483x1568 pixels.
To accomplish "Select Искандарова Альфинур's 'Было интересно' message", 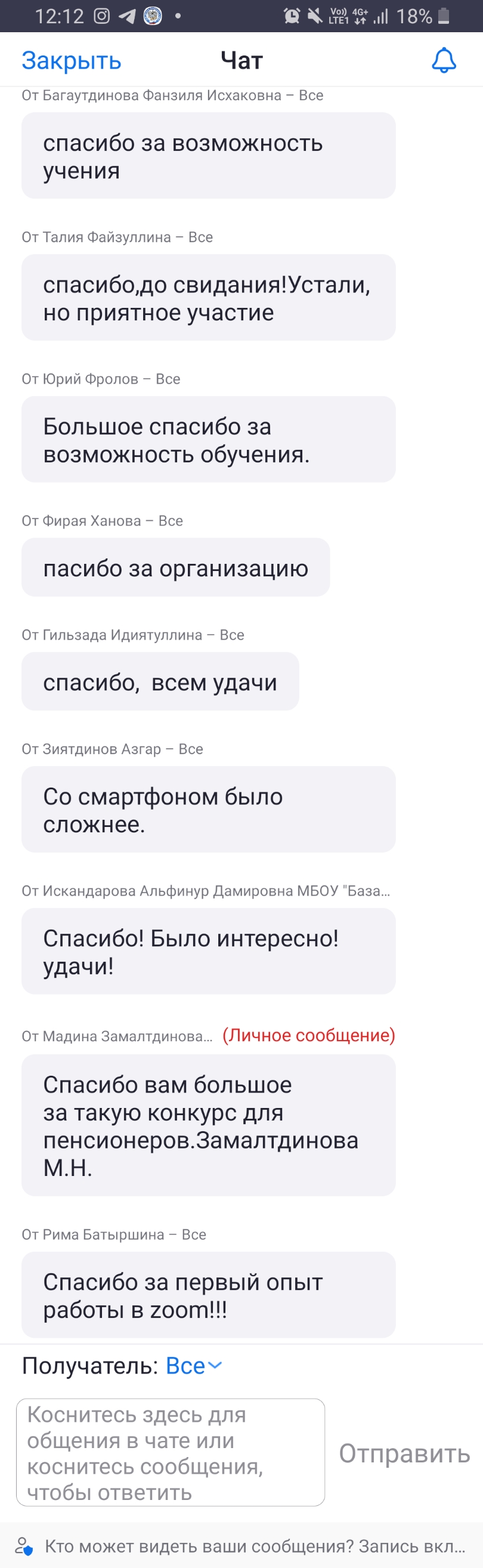I will click(208, 952).
